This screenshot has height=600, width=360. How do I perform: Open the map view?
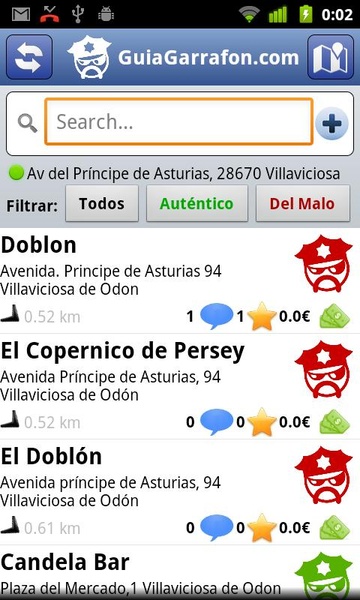(x=330, y=57)
